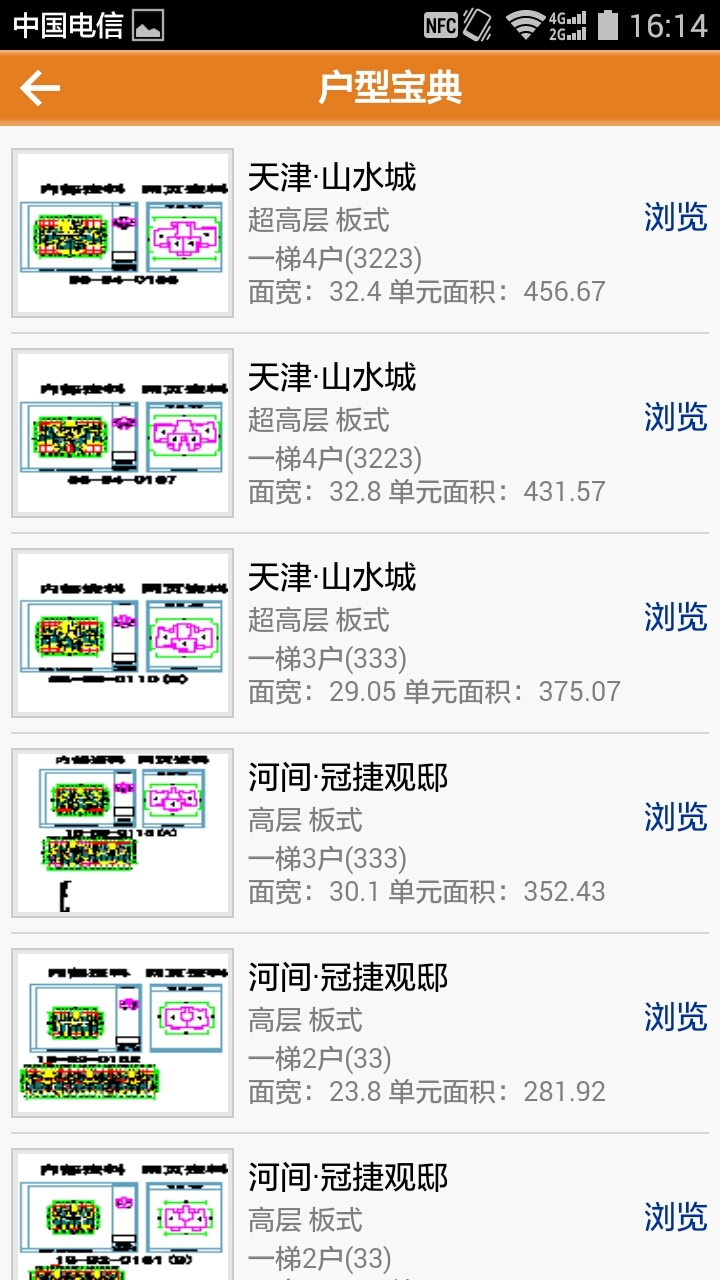Open floor plan thumbnail with 面宽 32.8
This screenshot has height=1280, width=720.
(x=122, y=433)
